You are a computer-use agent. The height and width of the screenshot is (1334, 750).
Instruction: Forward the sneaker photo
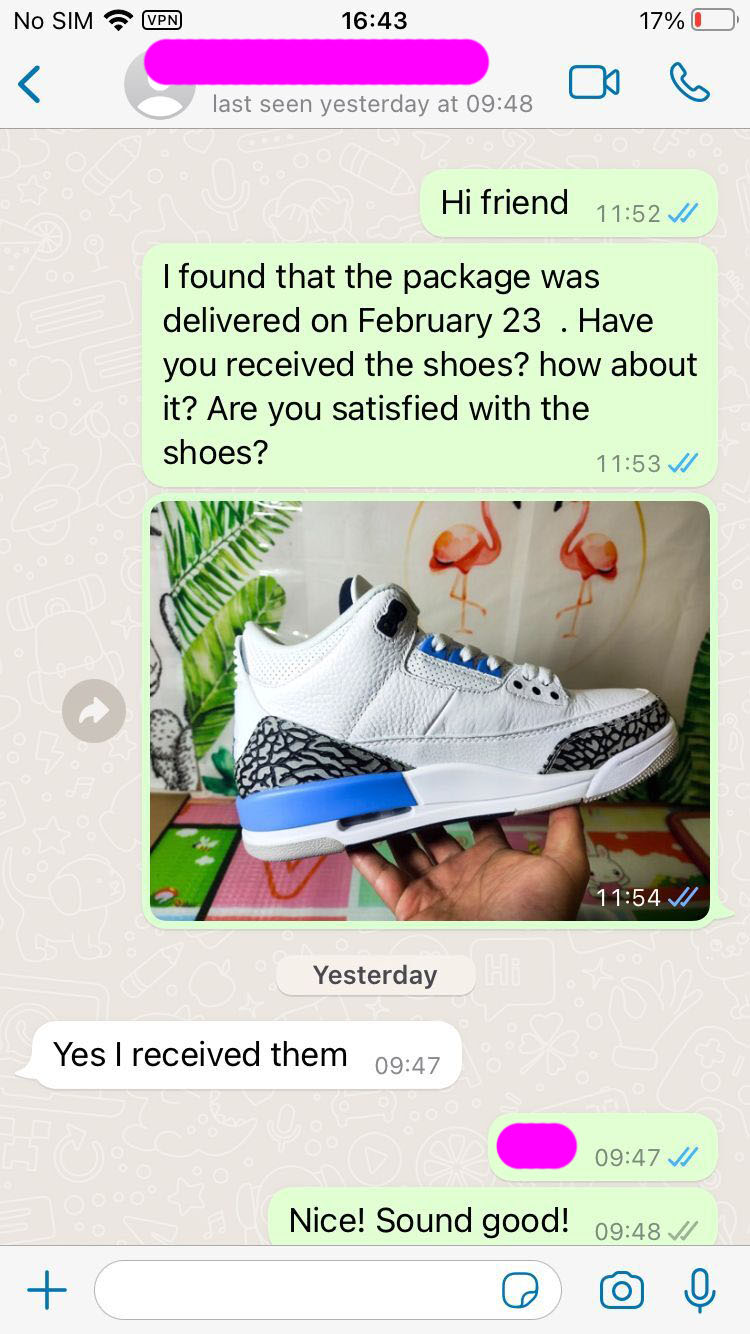[x=94, y=711]
